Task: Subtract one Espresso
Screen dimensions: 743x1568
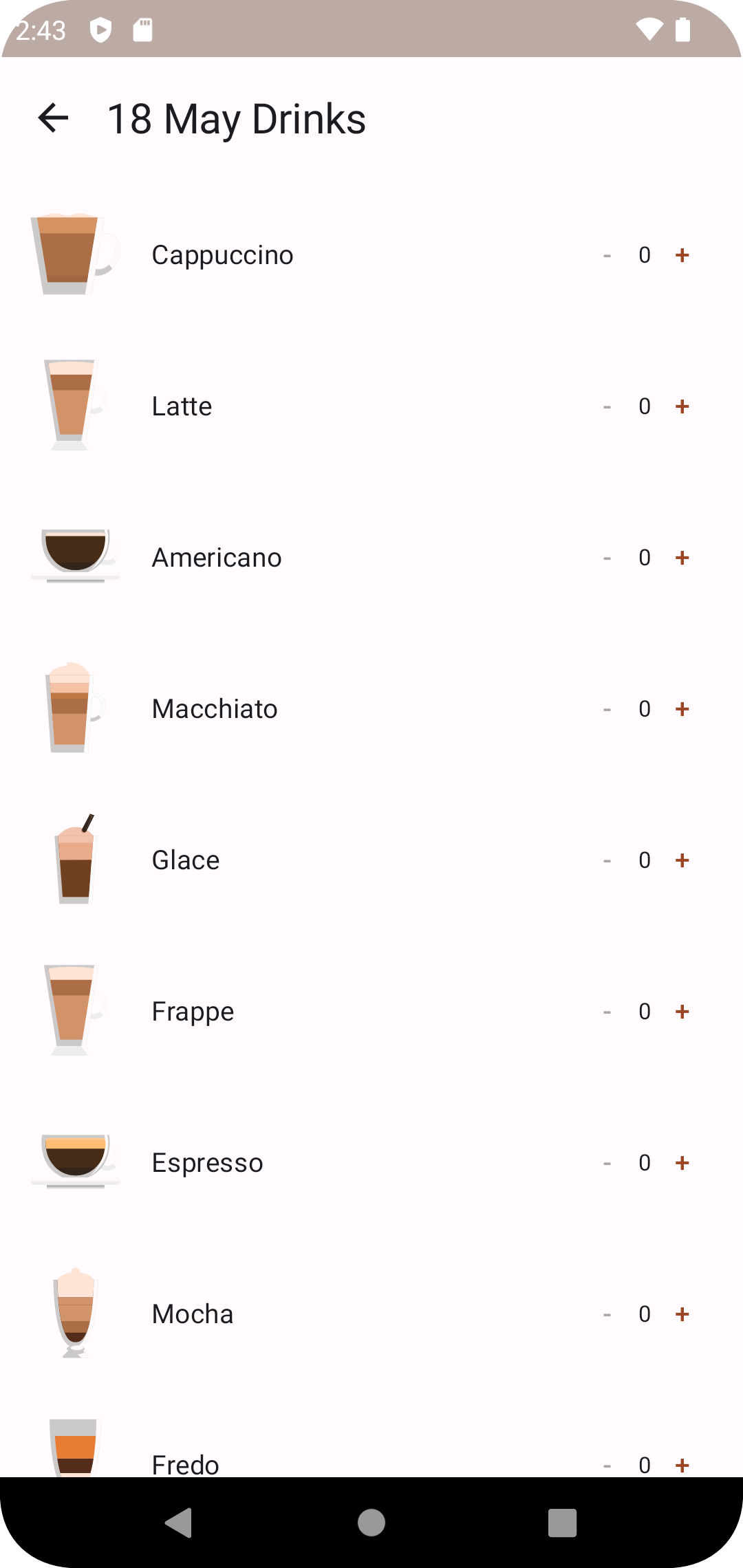Action: [607, 1164]
